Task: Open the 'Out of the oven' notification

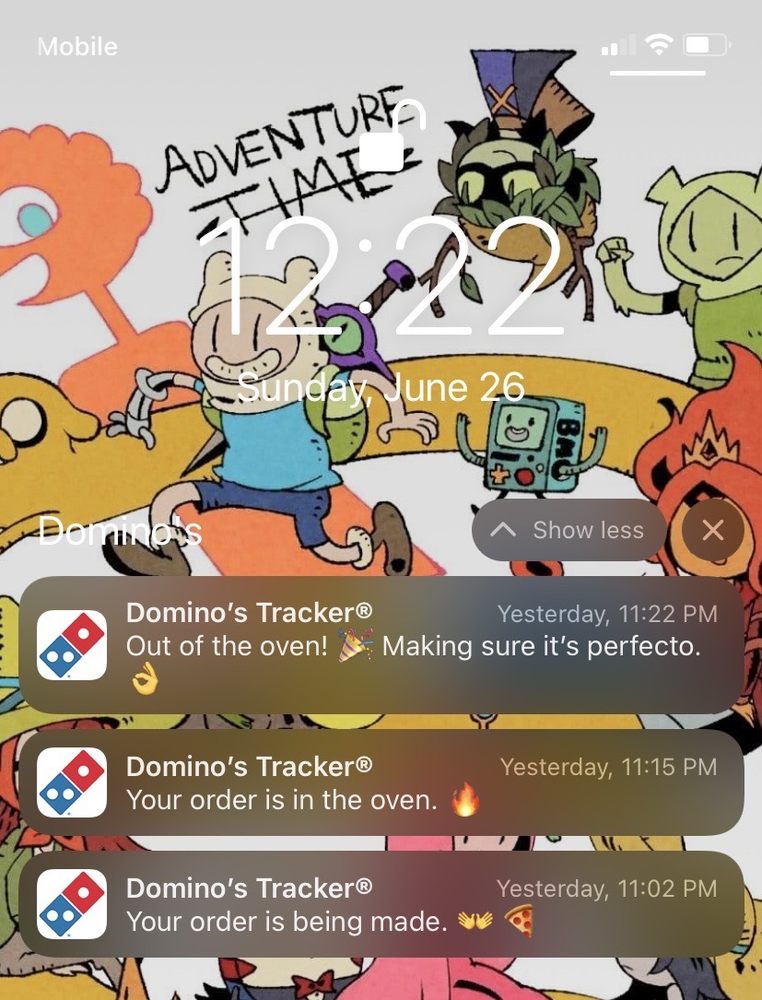Action: tap(380, 645)
